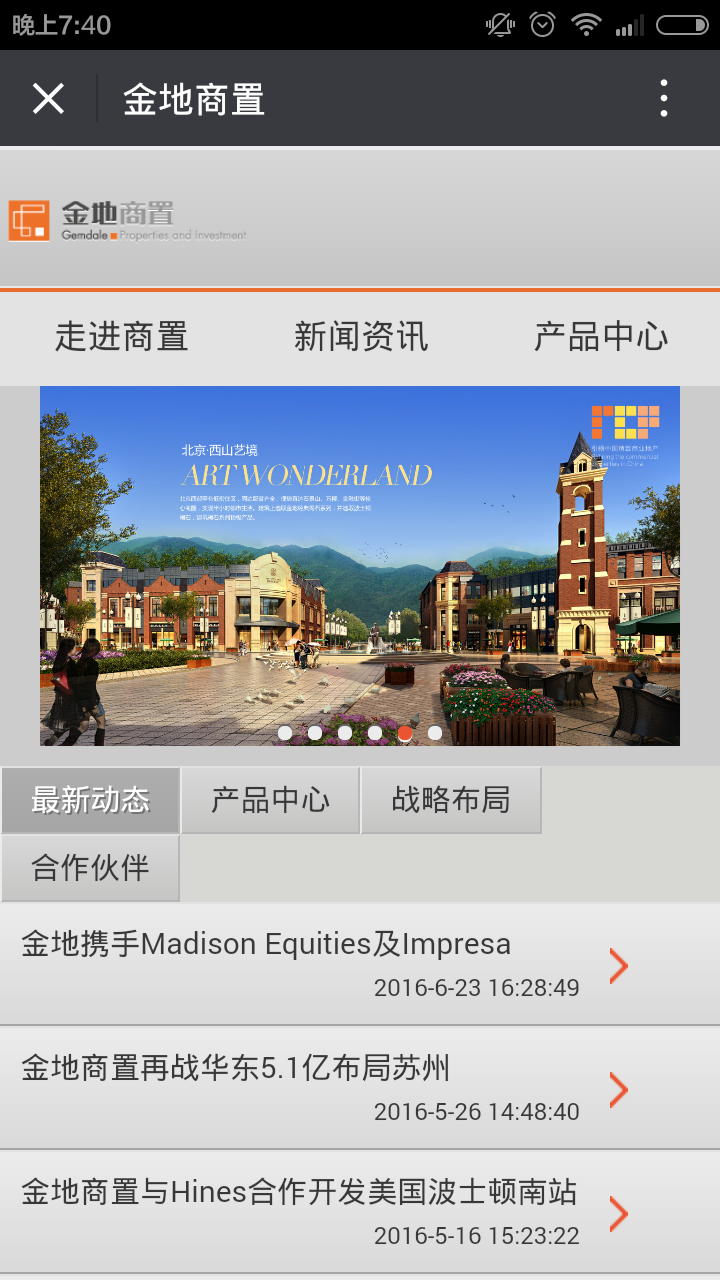This screenshot has height=1280, width=720.
Task: Select the first carousel page dot
Action: pyautogui.click(x=285, y=733)
